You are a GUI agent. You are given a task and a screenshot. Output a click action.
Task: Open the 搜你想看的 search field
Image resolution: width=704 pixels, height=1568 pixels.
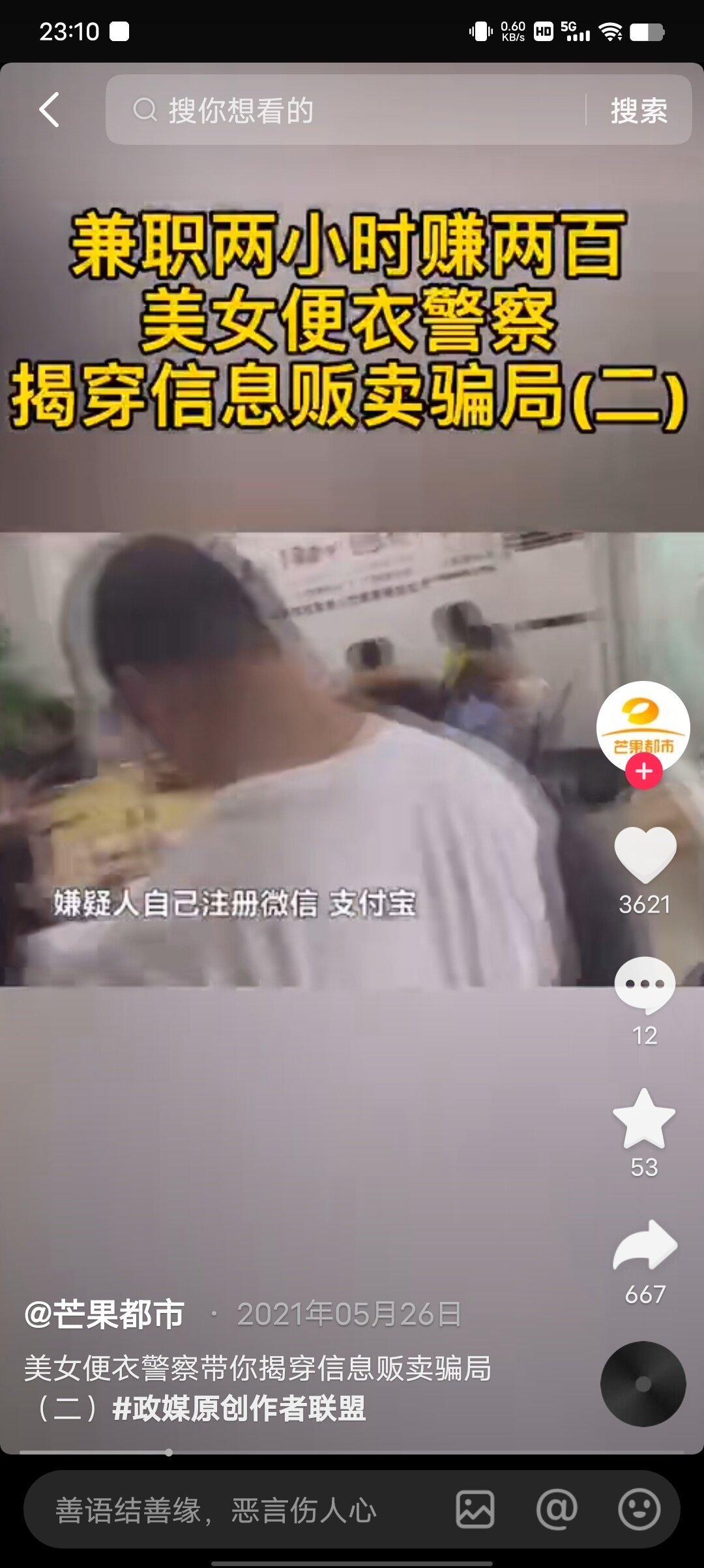click(345, 110)
